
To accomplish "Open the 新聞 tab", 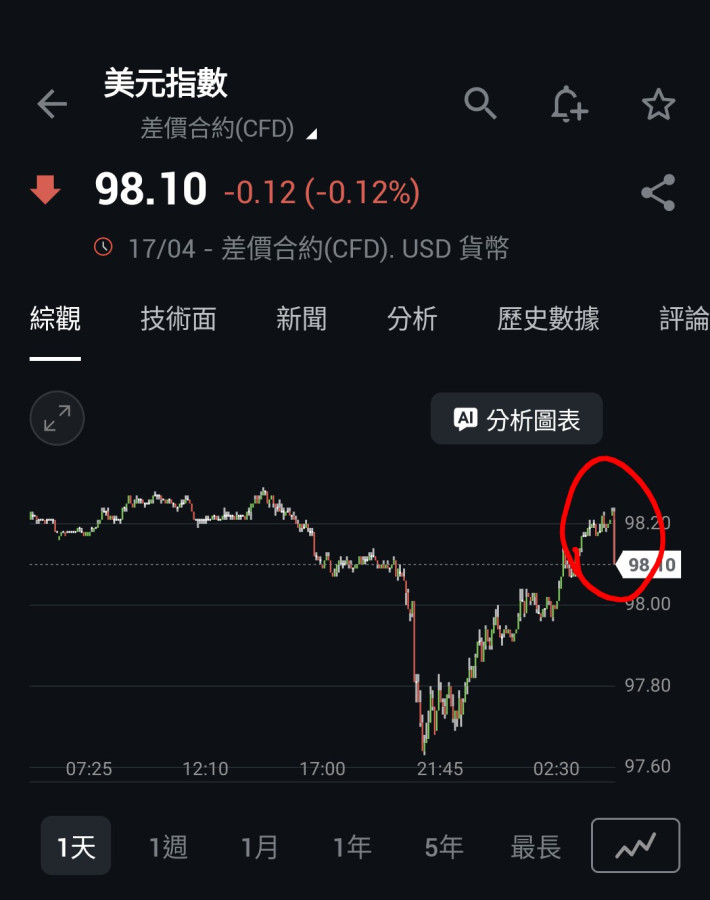I will pos(301,319).
